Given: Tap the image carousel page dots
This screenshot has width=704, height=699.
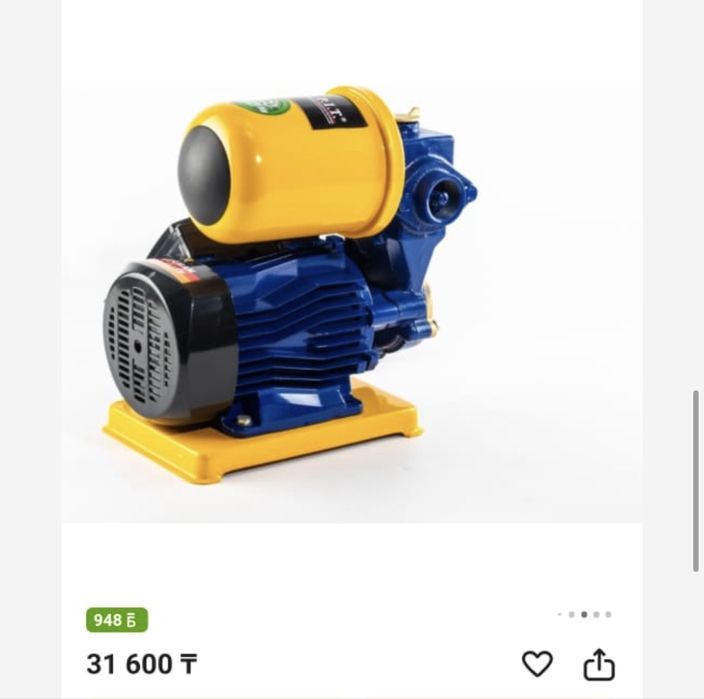Looking at the screenshot, I should [585, 614].
